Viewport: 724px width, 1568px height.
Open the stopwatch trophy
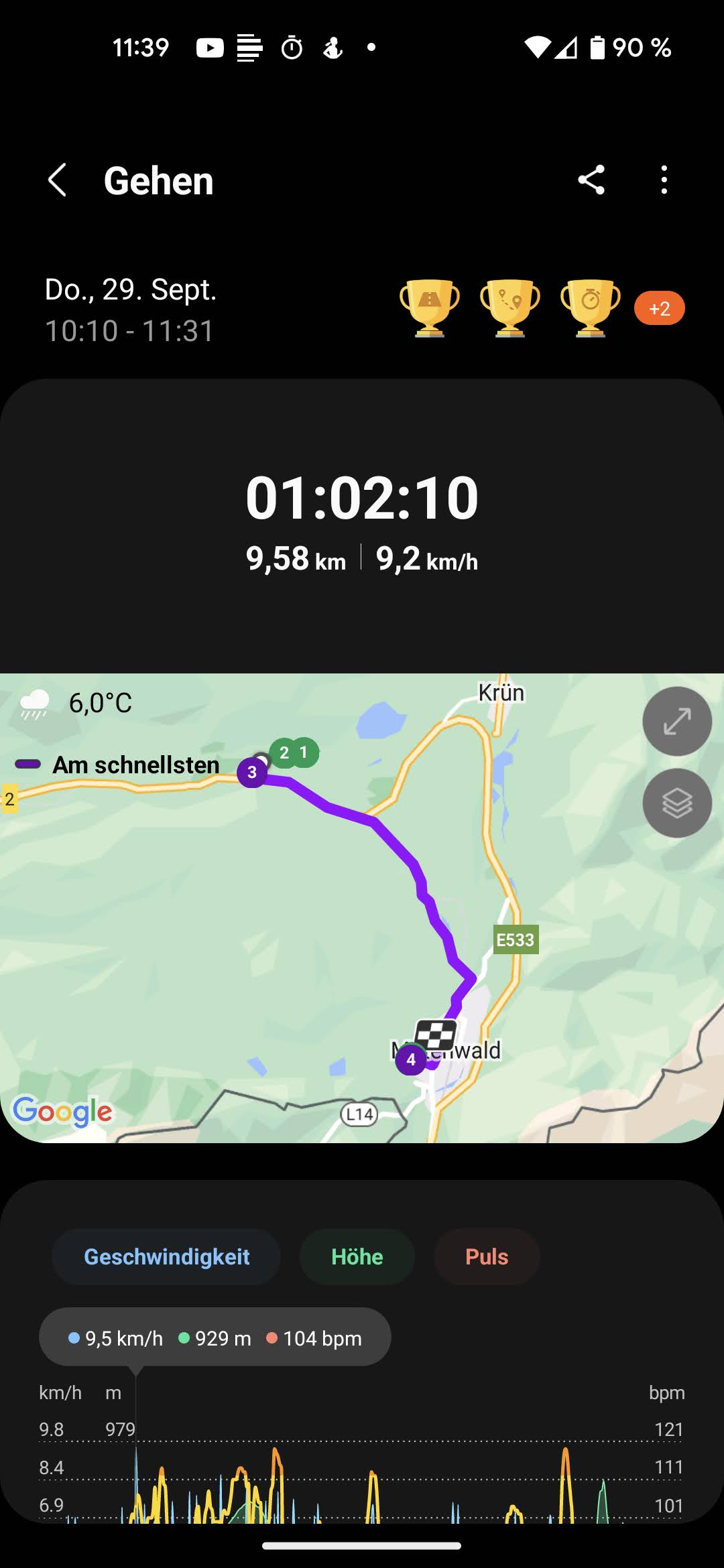591,307
